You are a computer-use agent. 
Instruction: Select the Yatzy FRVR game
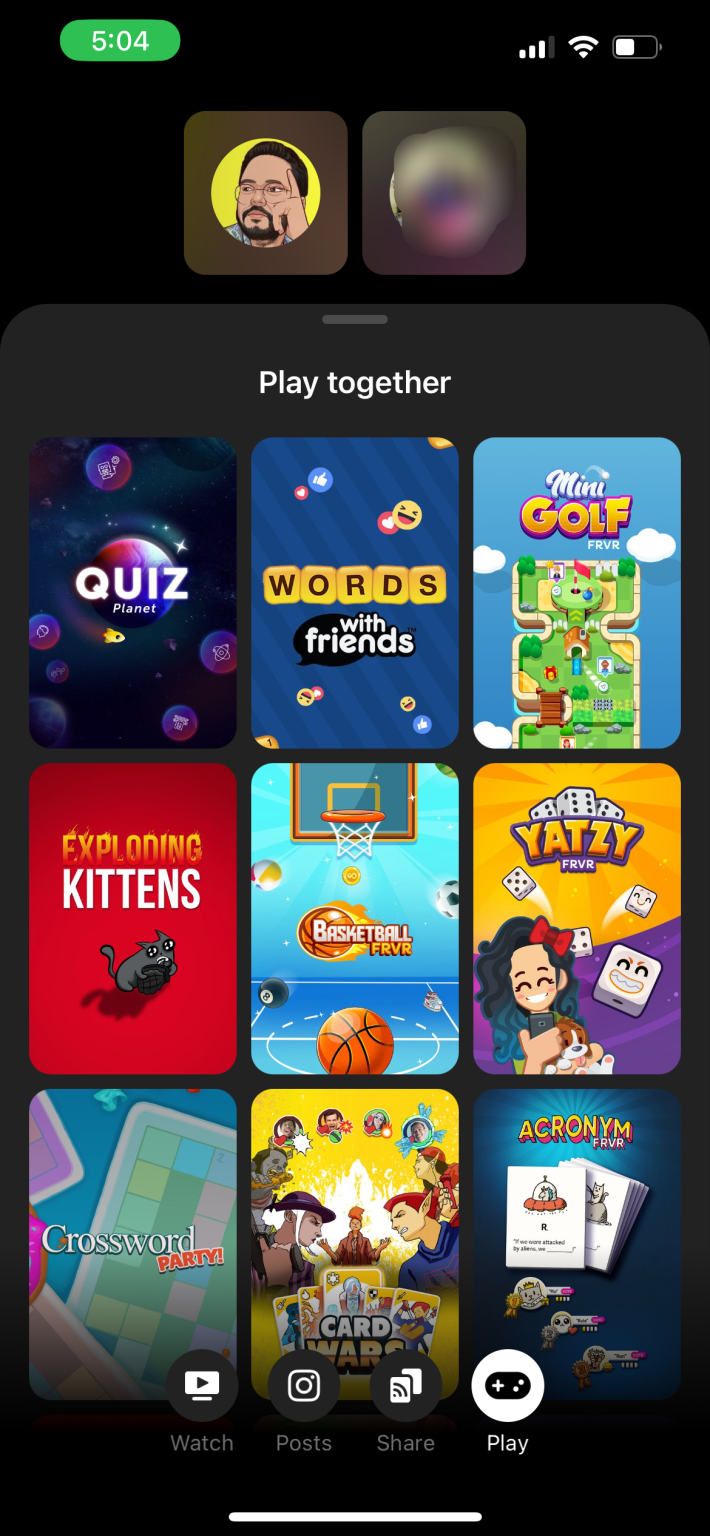[577, 918]
